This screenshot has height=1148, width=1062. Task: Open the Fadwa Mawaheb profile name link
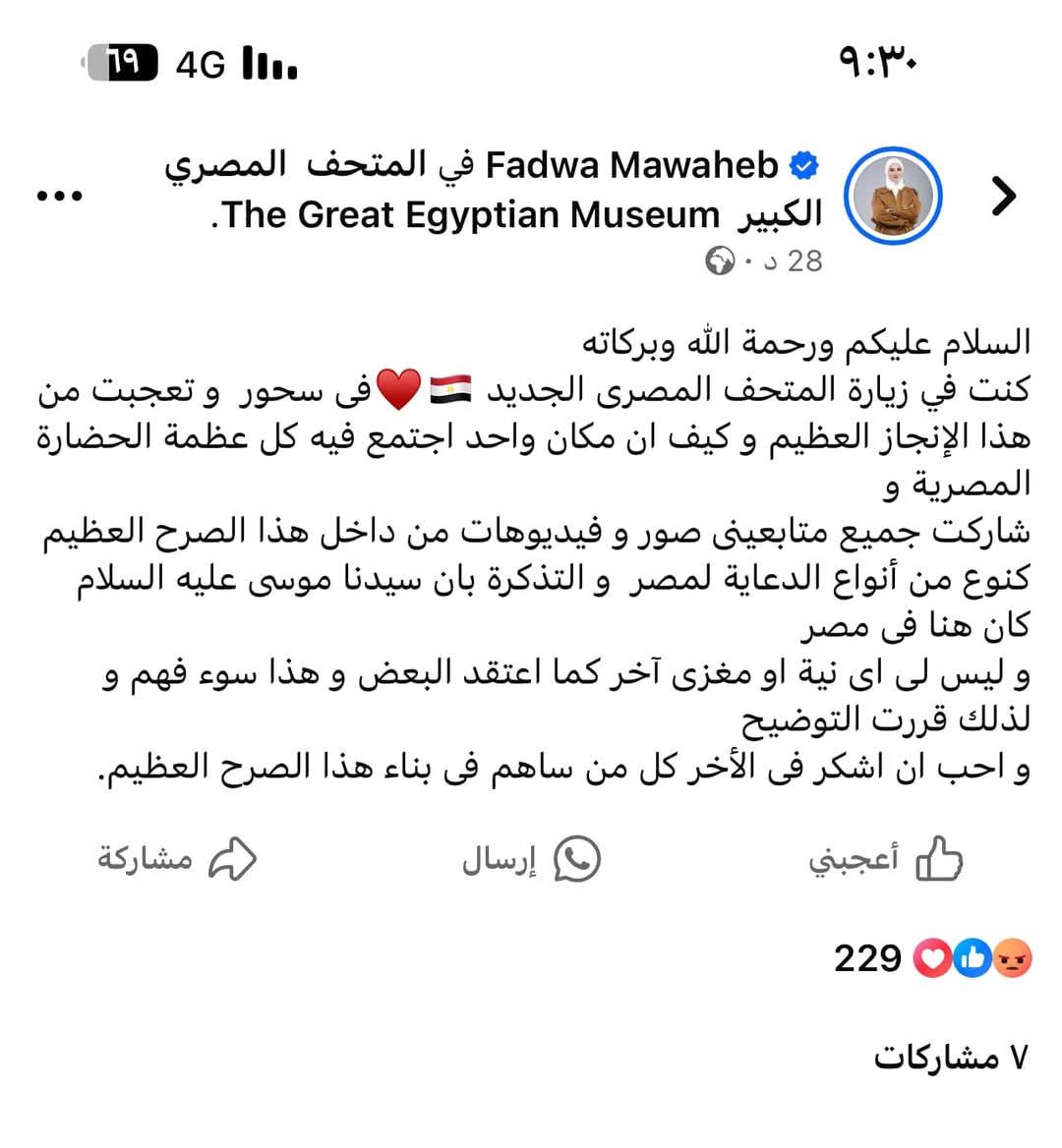click(x=633, y=165)
